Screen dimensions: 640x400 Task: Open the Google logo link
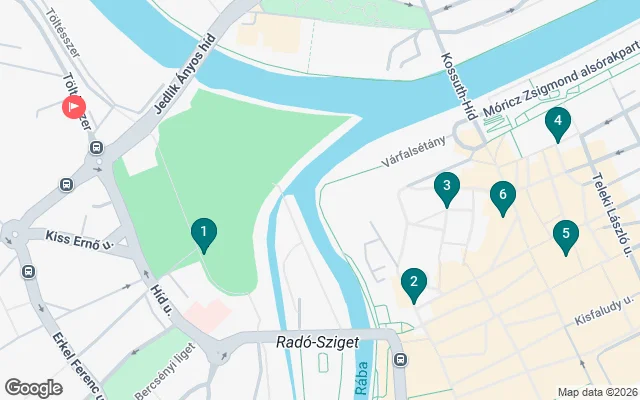(x=33, y=388)
